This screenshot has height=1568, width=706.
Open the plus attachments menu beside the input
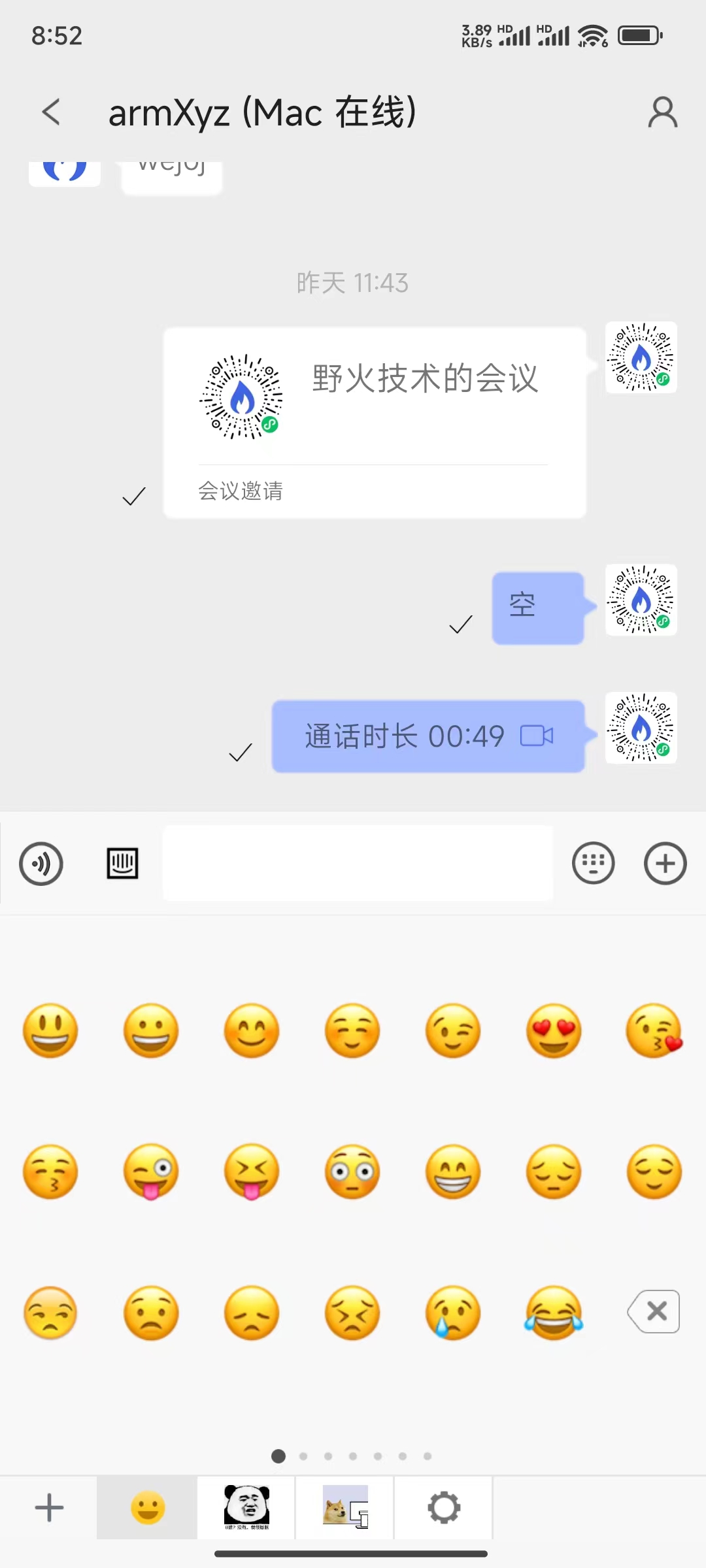click(x=665, y=864)
